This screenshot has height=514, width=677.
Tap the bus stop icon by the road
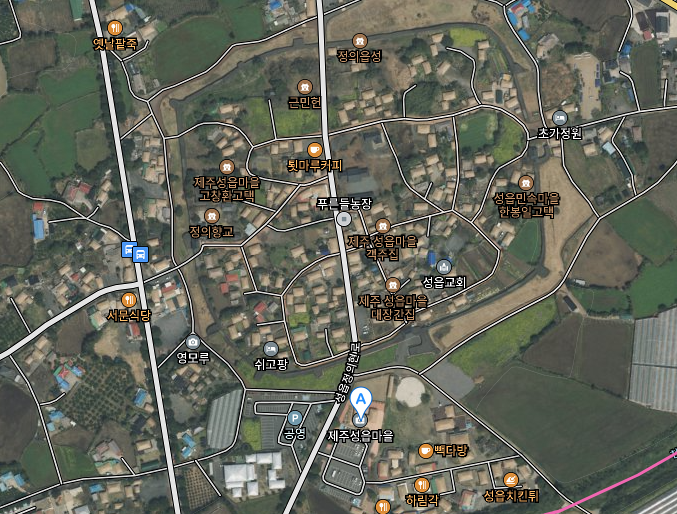(135, 252)
